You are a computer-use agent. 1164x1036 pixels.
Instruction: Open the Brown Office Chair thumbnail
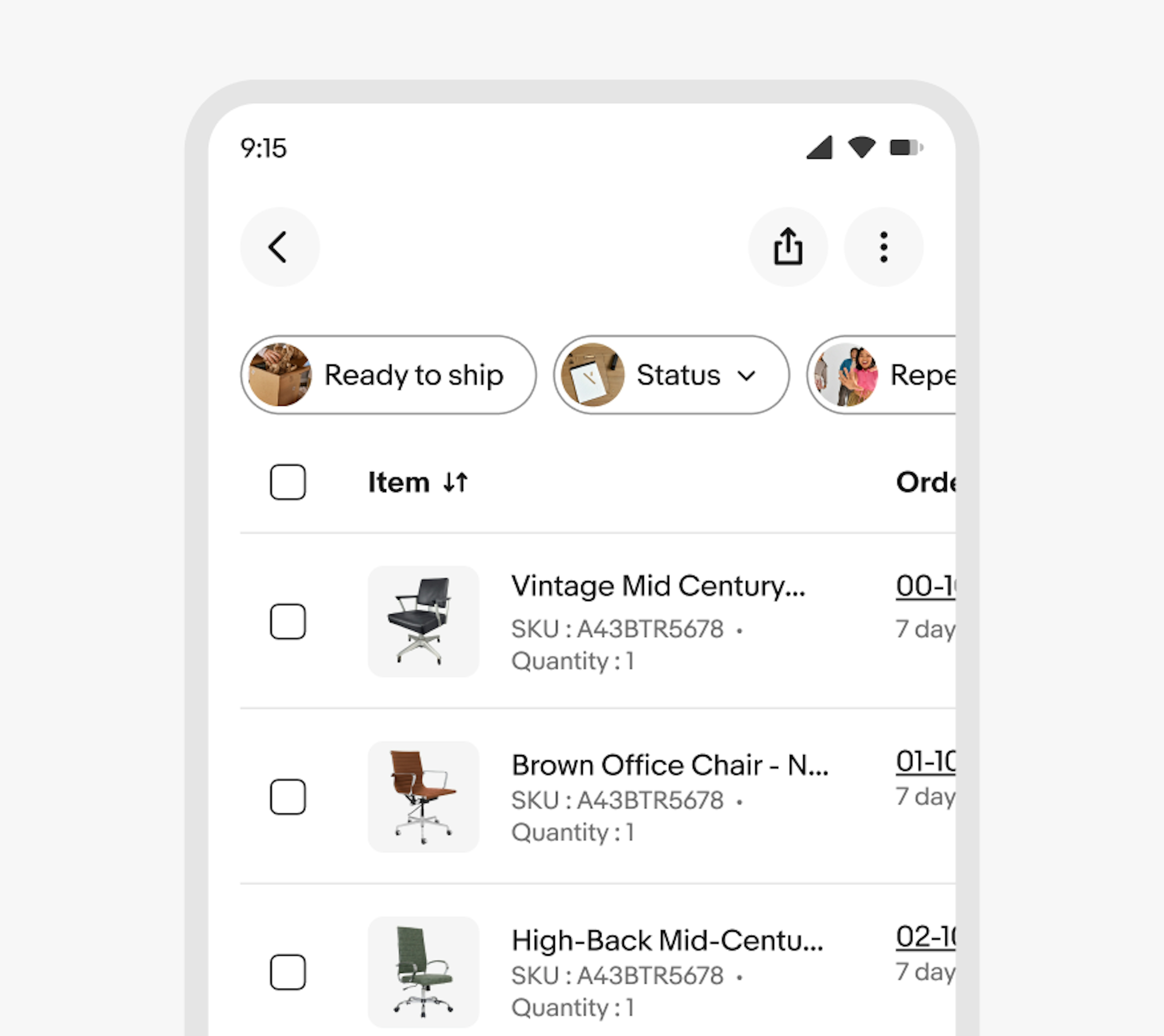423,796
